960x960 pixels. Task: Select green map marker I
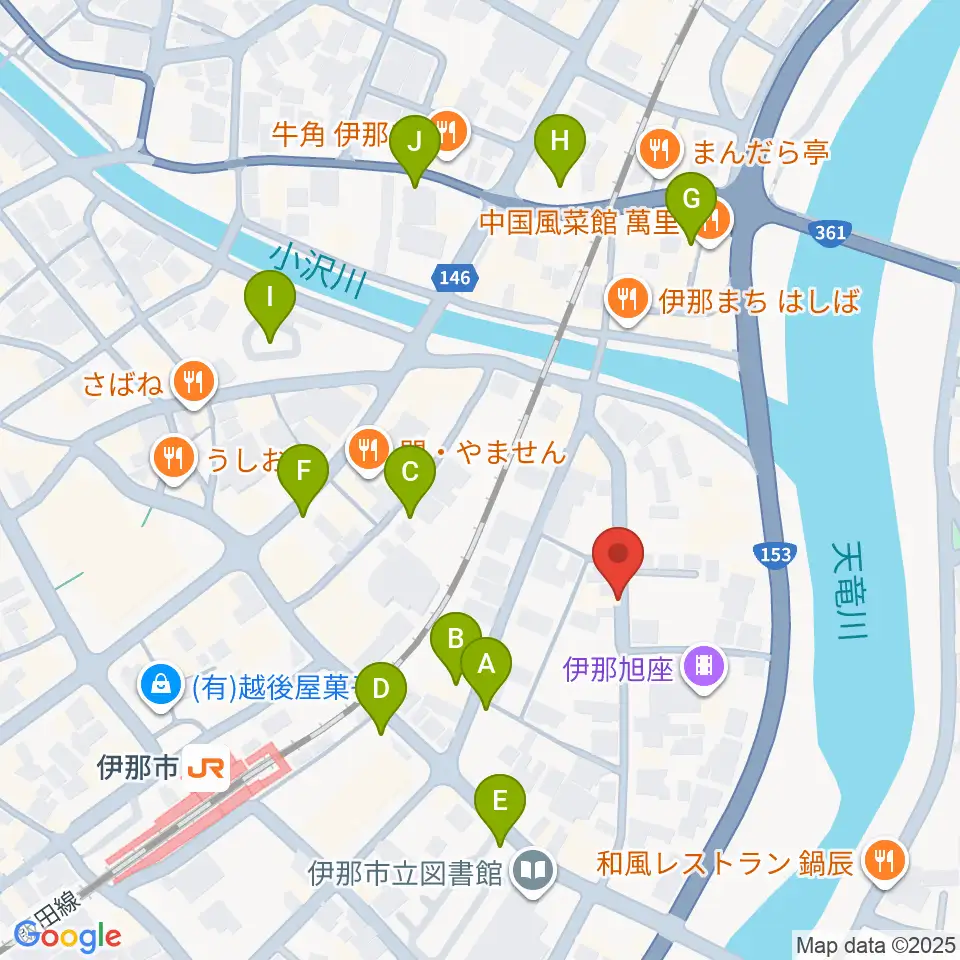[270, 307]
